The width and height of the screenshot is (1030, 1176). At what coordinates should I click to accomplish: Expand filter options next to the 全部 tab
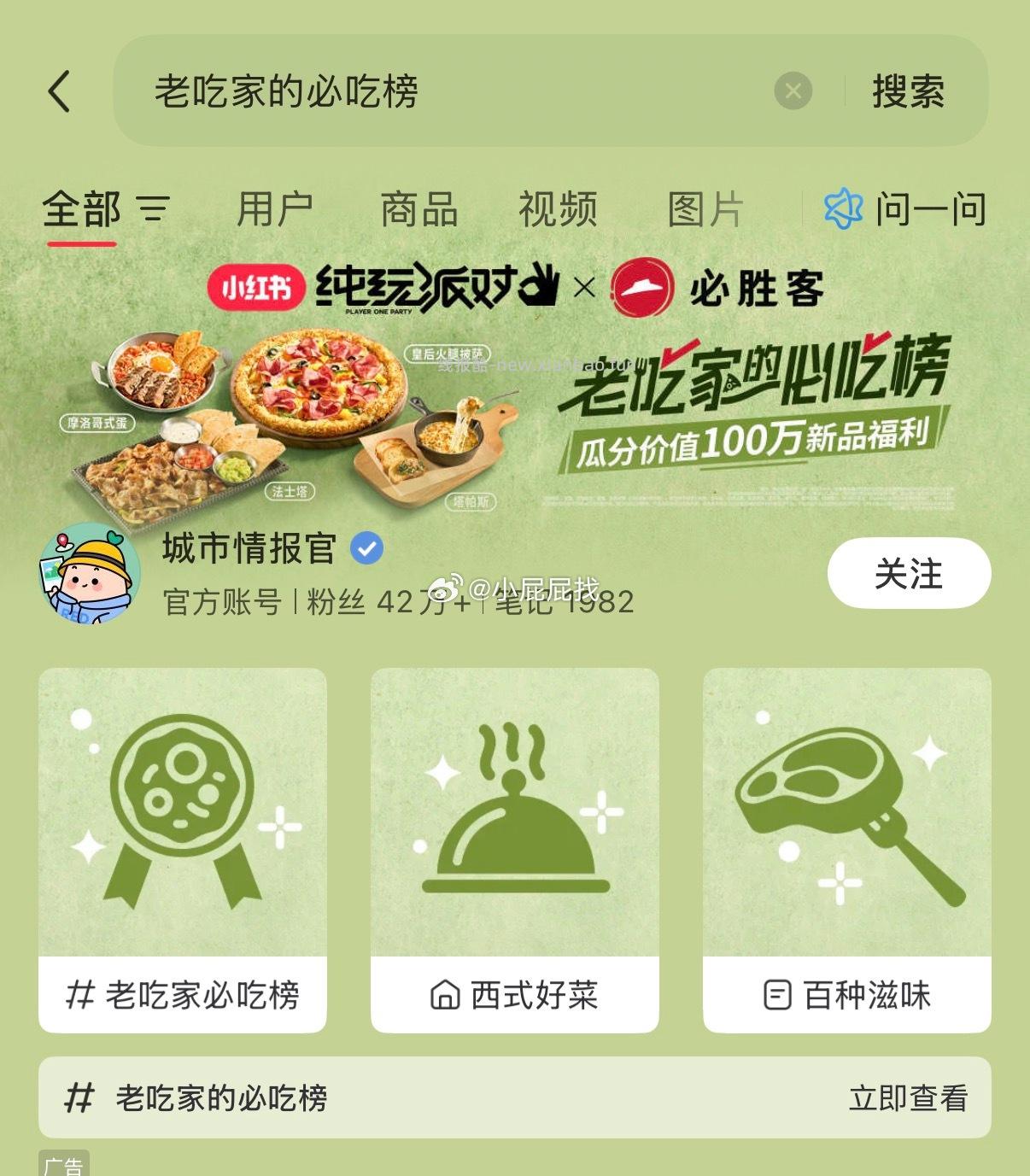point(152,208)
